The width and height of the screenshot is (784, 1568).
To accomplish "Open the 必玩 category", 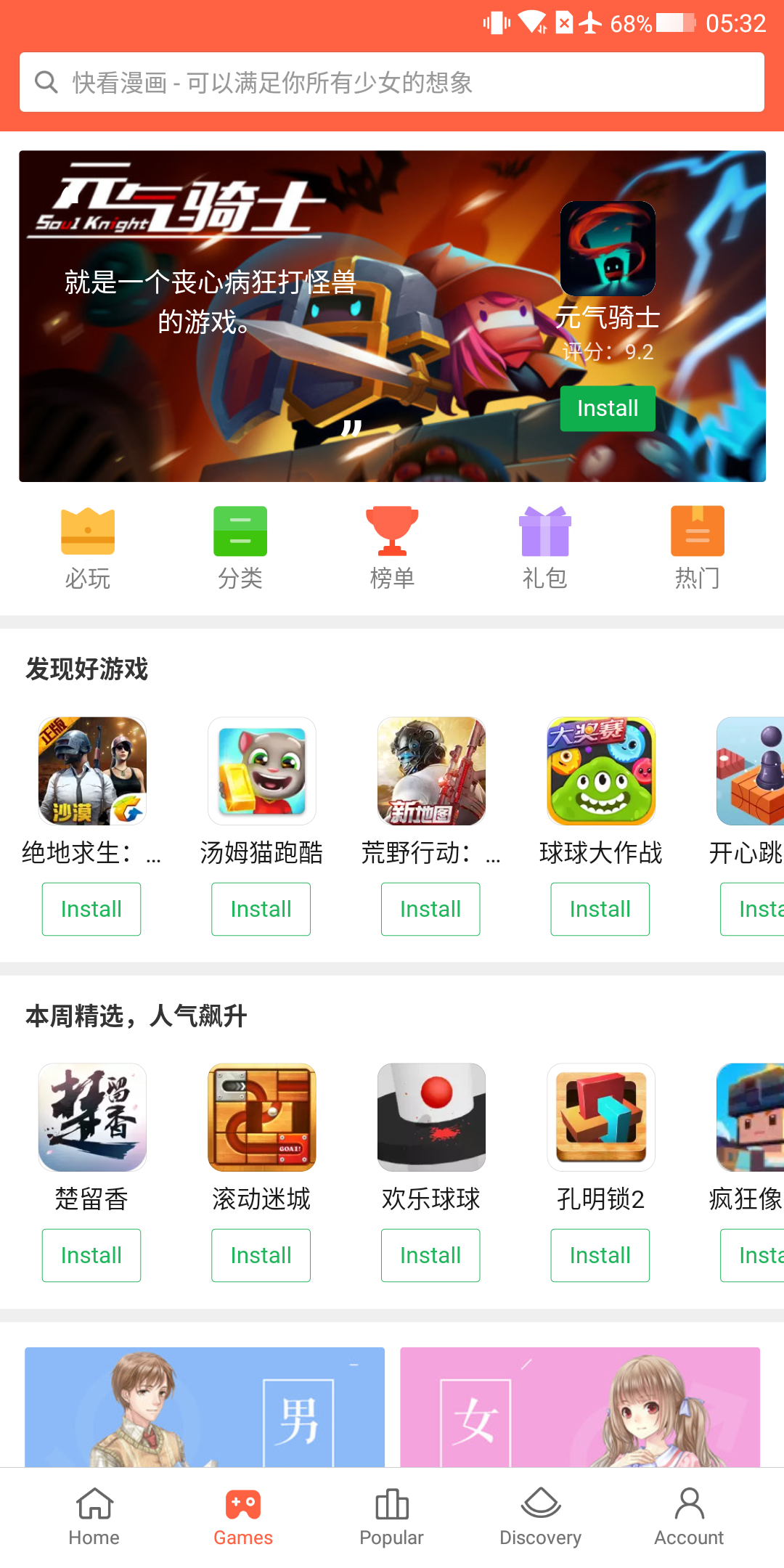I will [x=88, y=548].
